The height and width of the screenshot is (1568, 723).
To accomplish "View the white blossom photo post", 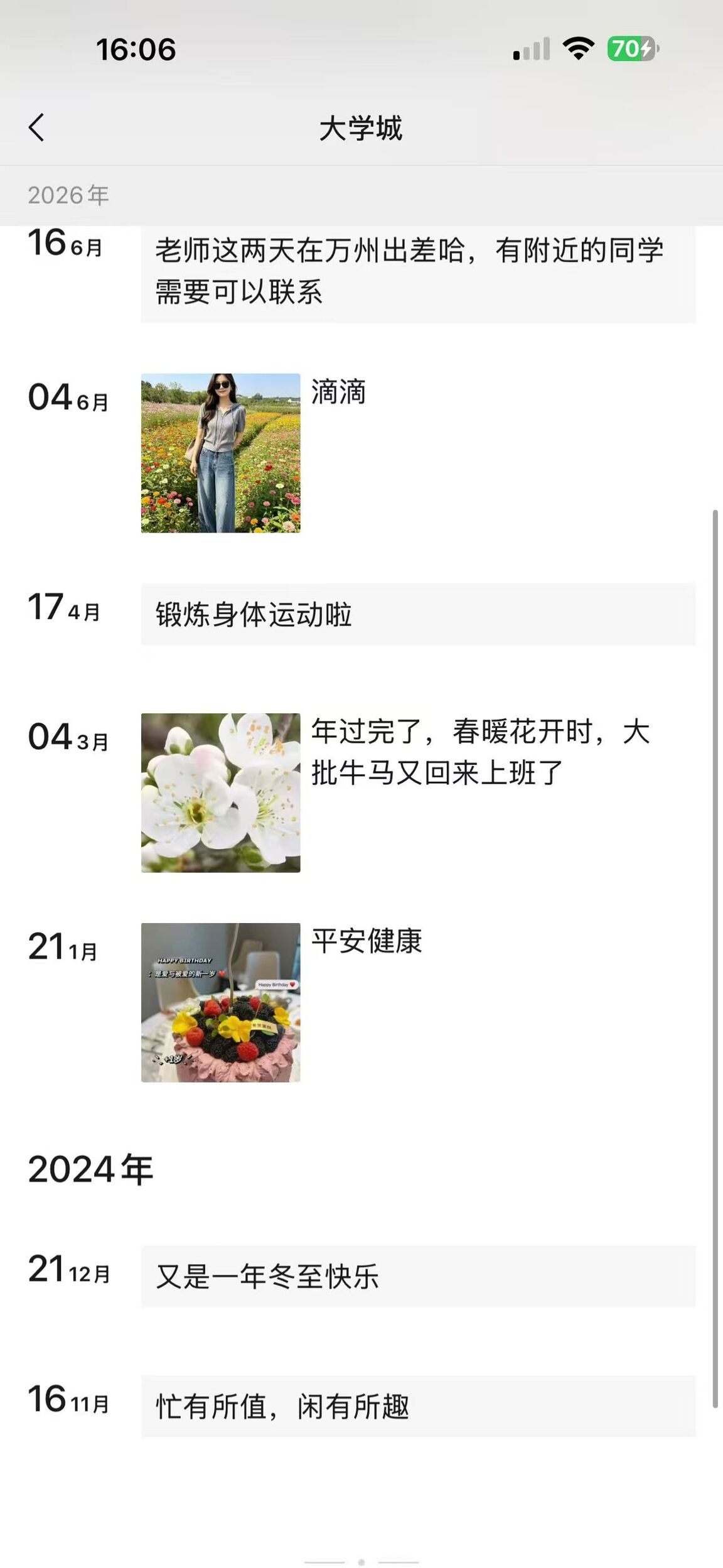I will (x=220, y=792).
